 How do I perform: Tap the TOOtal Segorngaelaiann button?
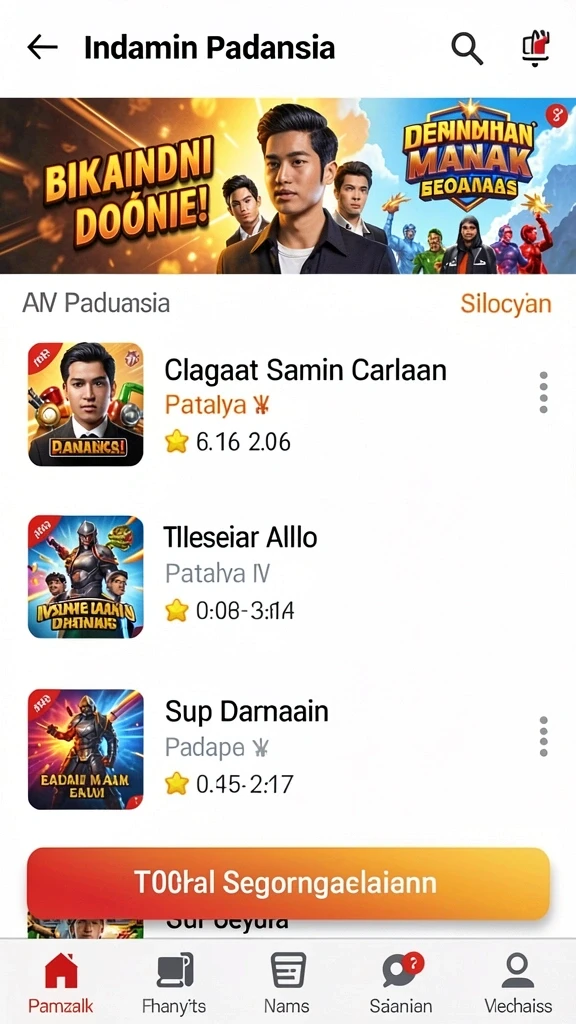(288, 883)
